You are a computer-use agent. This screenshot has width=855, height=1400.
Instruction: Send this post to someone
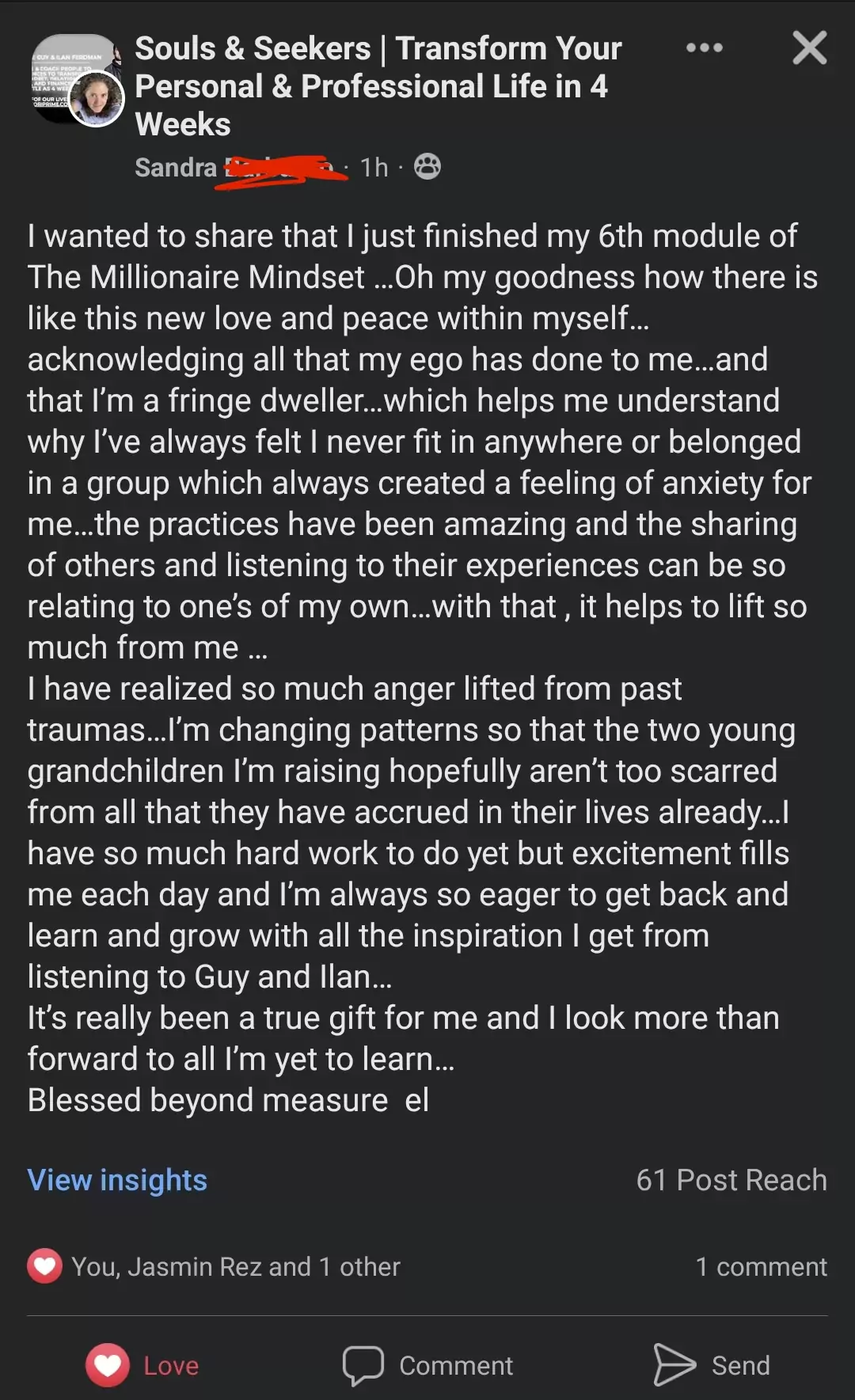point(712,1365)
